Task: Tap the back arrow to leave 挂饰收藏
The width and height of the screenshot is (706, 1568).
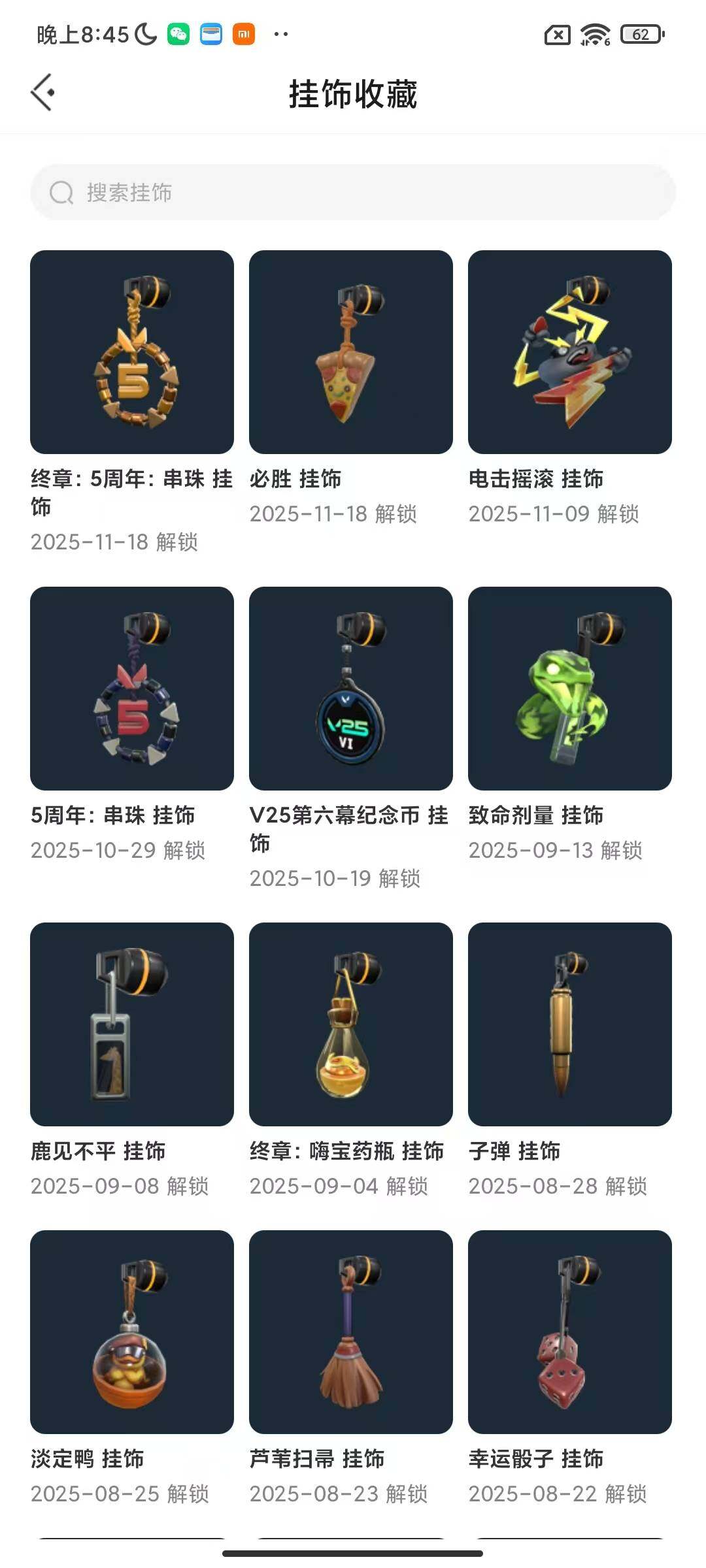Action: click(43, 93)
